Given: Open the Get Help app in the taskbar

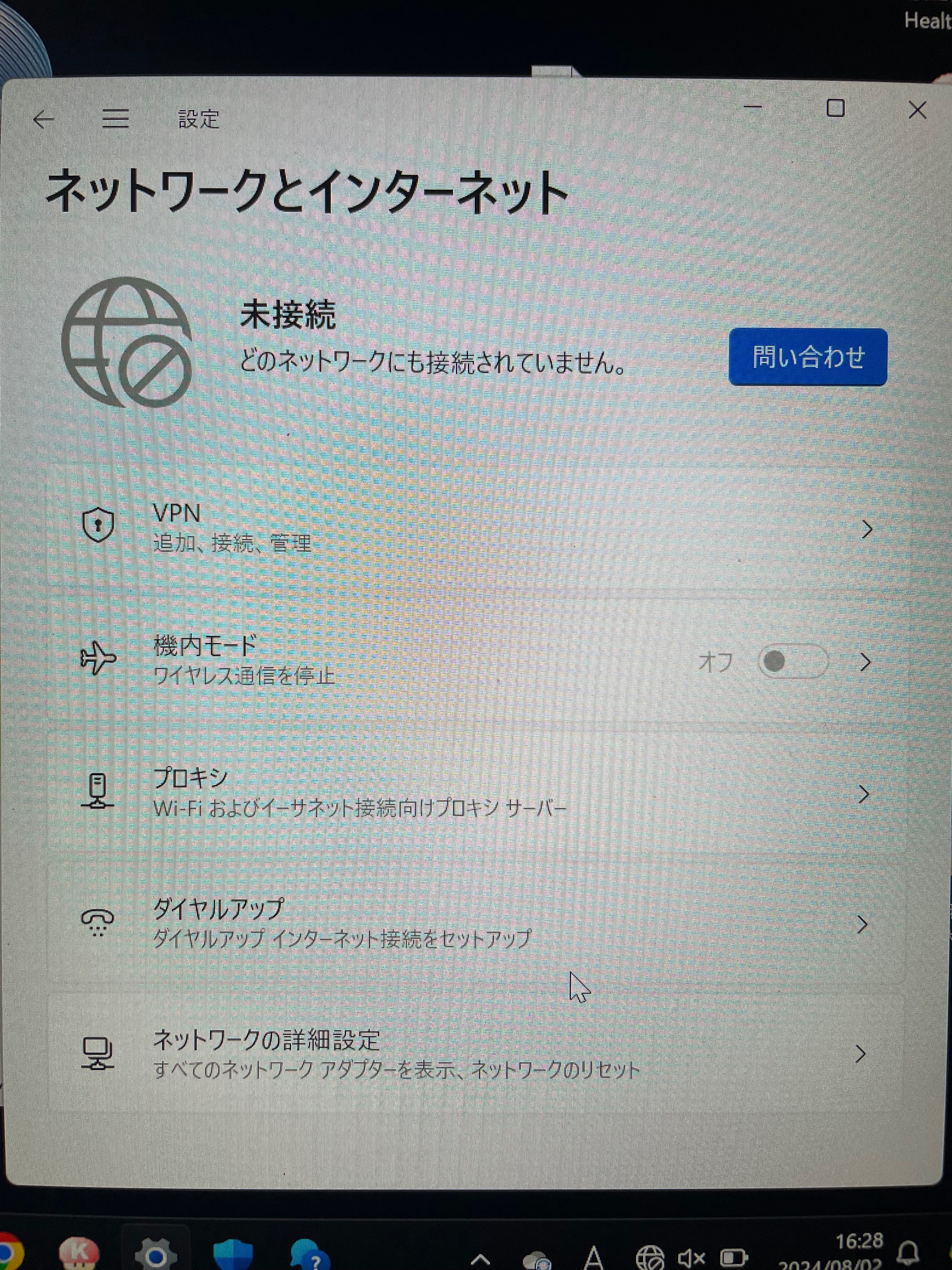Looking at the screenshot, I should (310, 1255).
